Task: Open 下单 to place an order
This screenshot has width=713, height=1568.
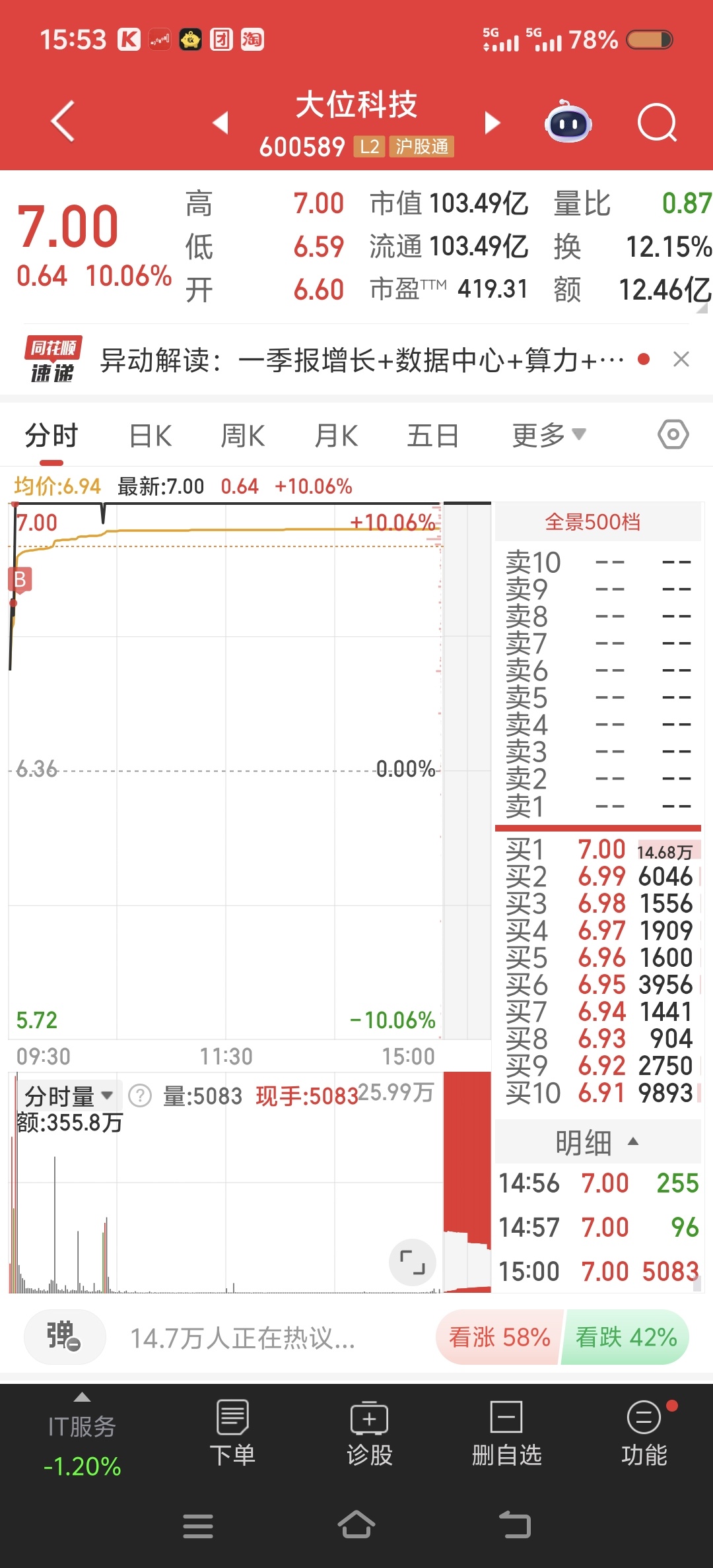Action: 232,1433
